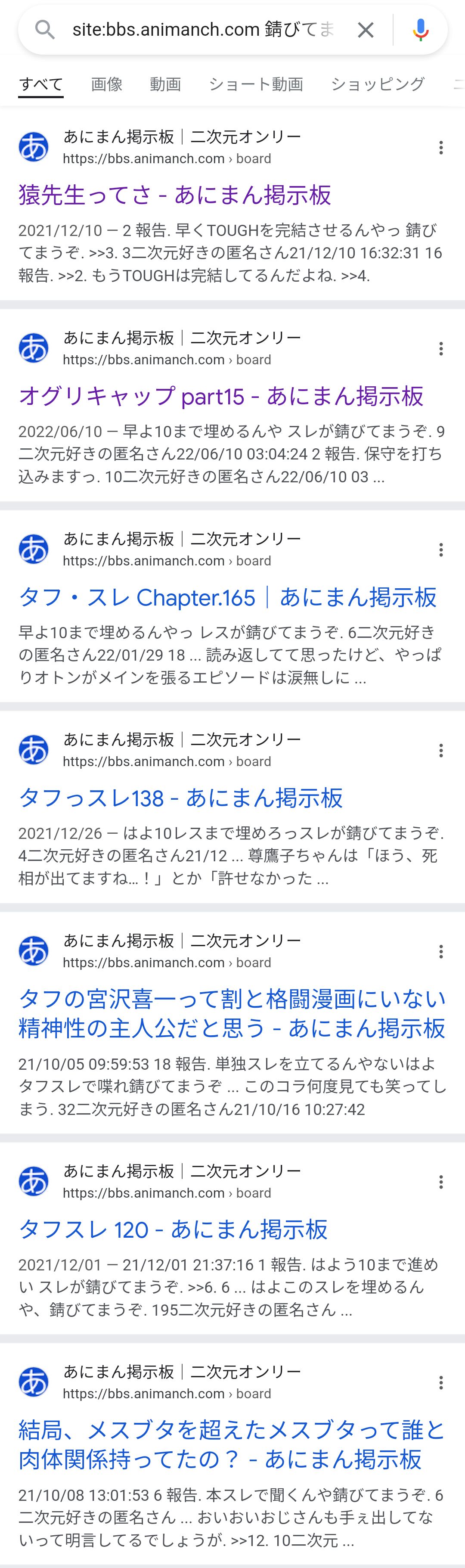Open the ショート動画 tab

256,84
